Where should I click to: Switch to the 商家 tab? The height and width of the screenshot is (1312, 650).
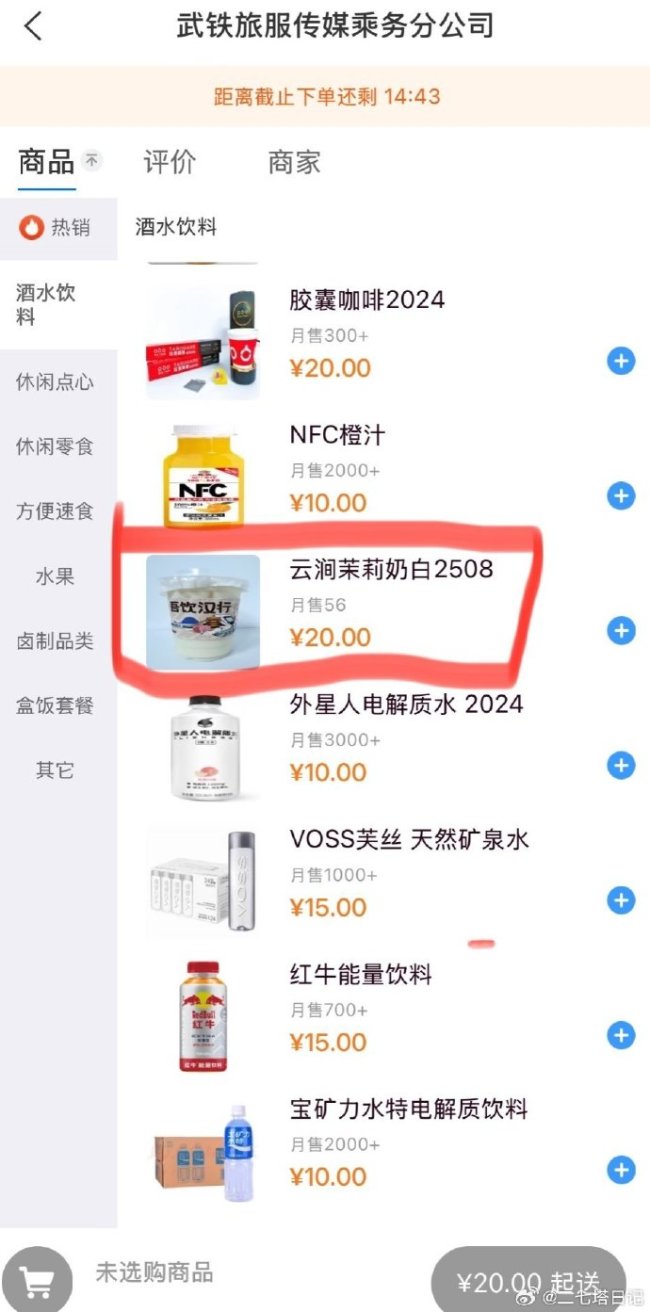pyautogui.click(x=294, y=162)
